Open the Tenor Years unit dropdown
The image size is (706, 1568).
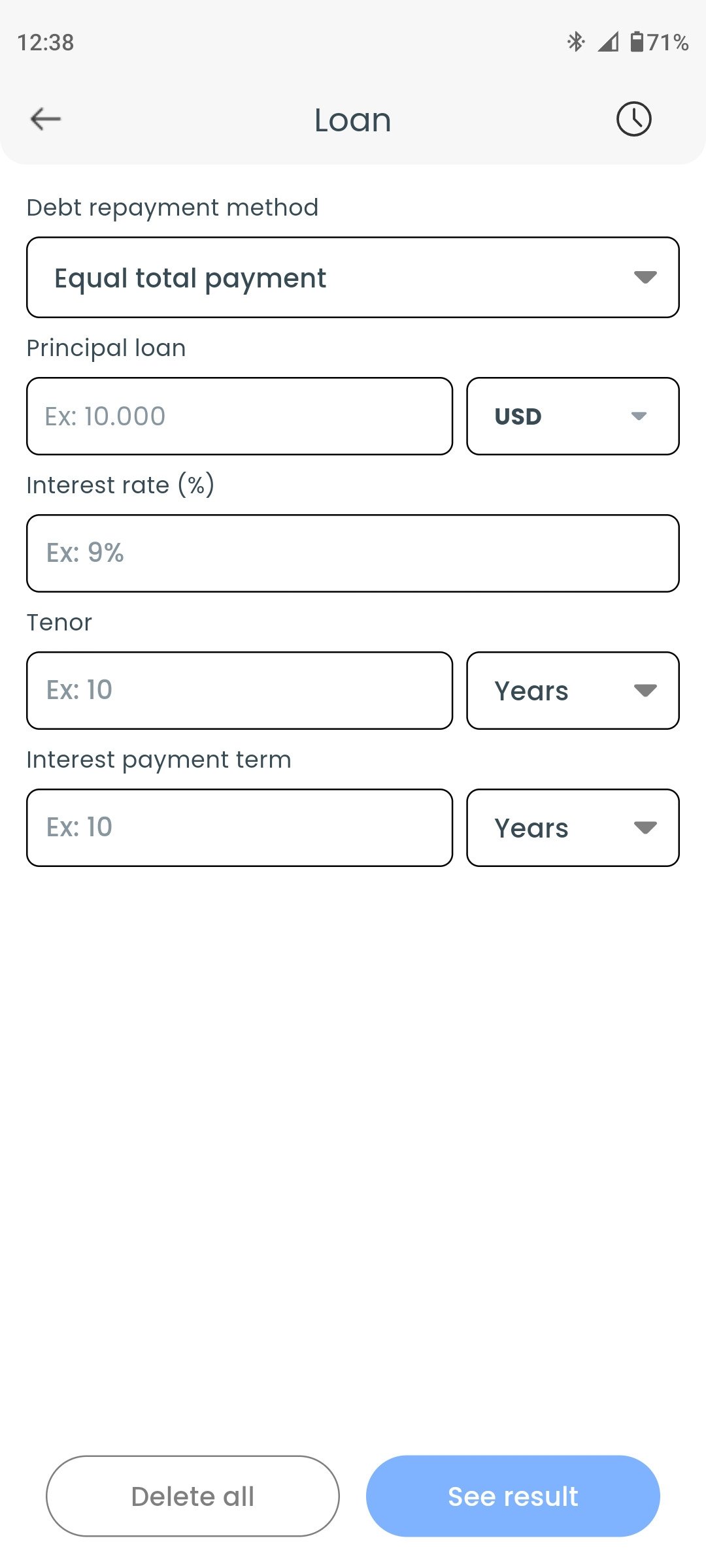point(573,691)
